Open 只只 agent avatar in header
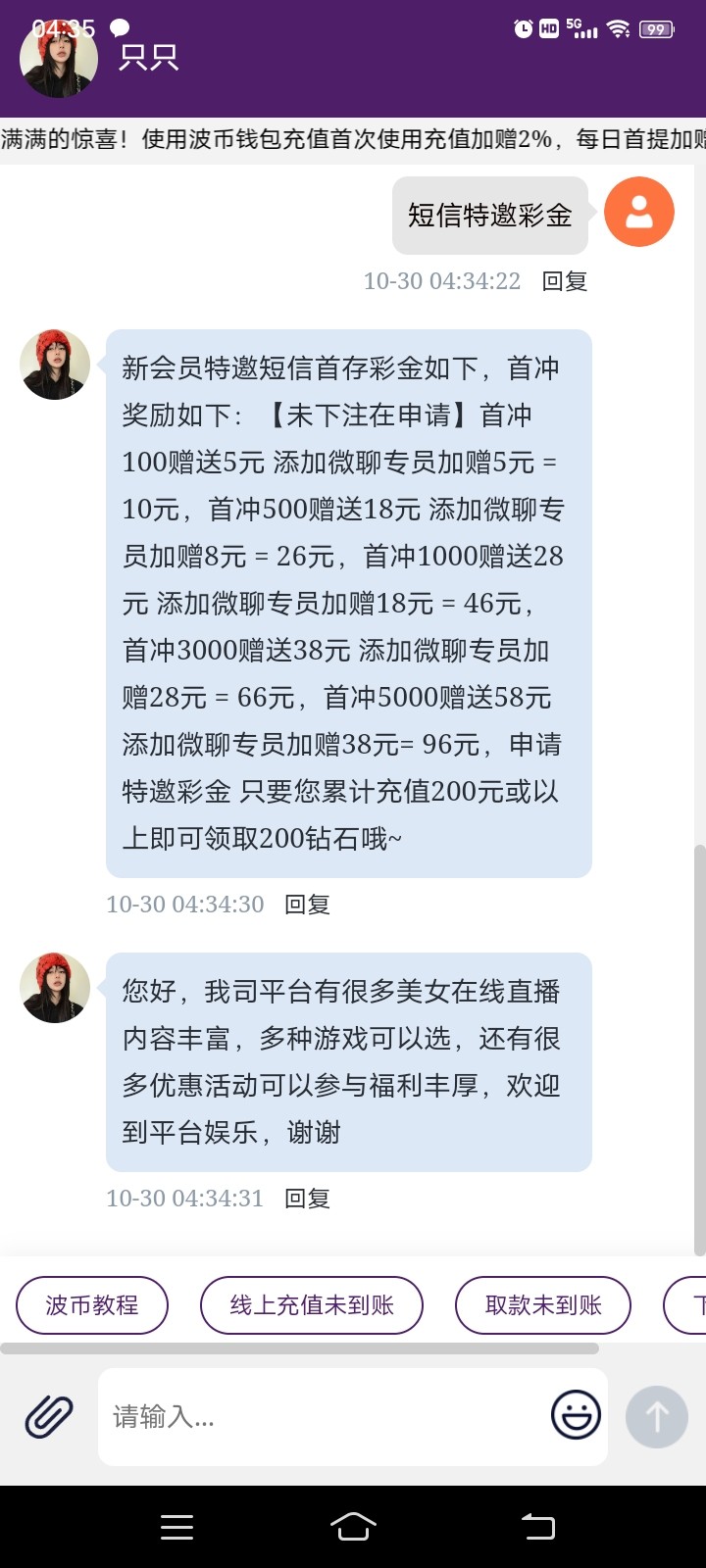The image size is (706, 1568). (x=59, y=59)
